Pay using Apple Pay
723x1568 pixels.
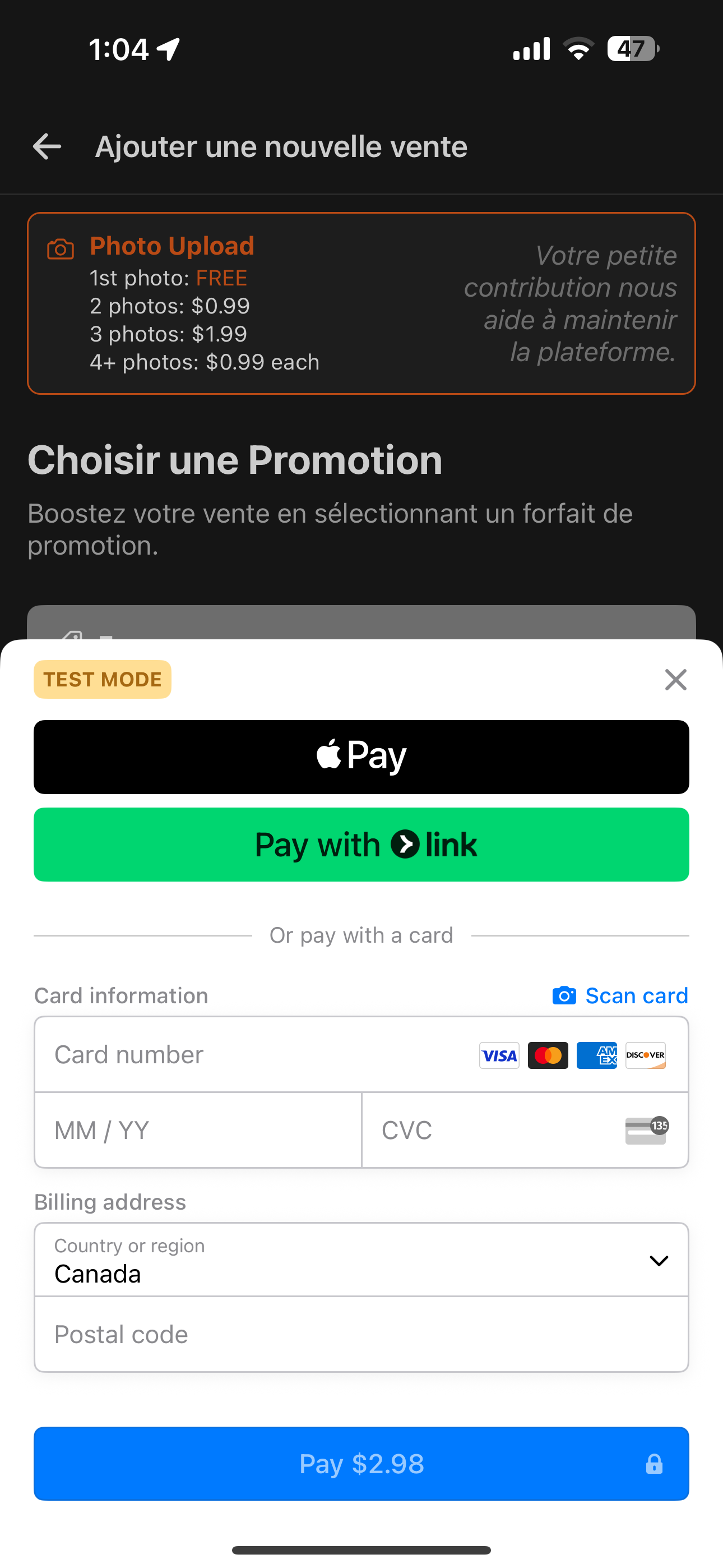(x=361, y=757)
